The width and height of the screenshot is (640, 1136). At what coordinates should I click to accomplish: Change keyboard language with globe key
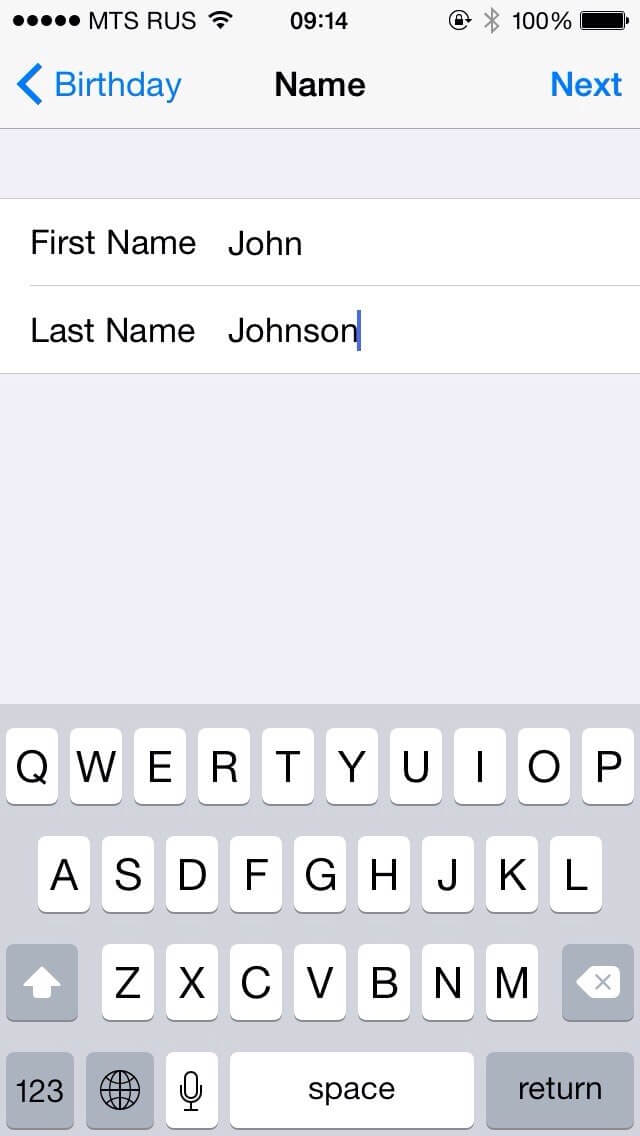120,1090
